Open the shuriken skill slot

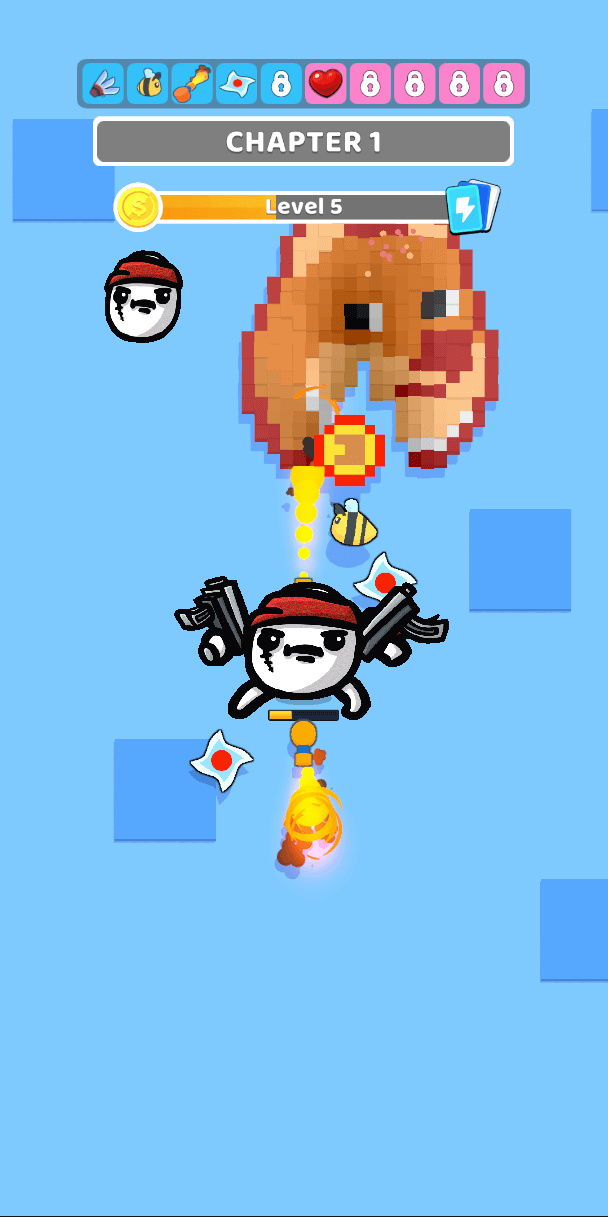coord(237,84)
